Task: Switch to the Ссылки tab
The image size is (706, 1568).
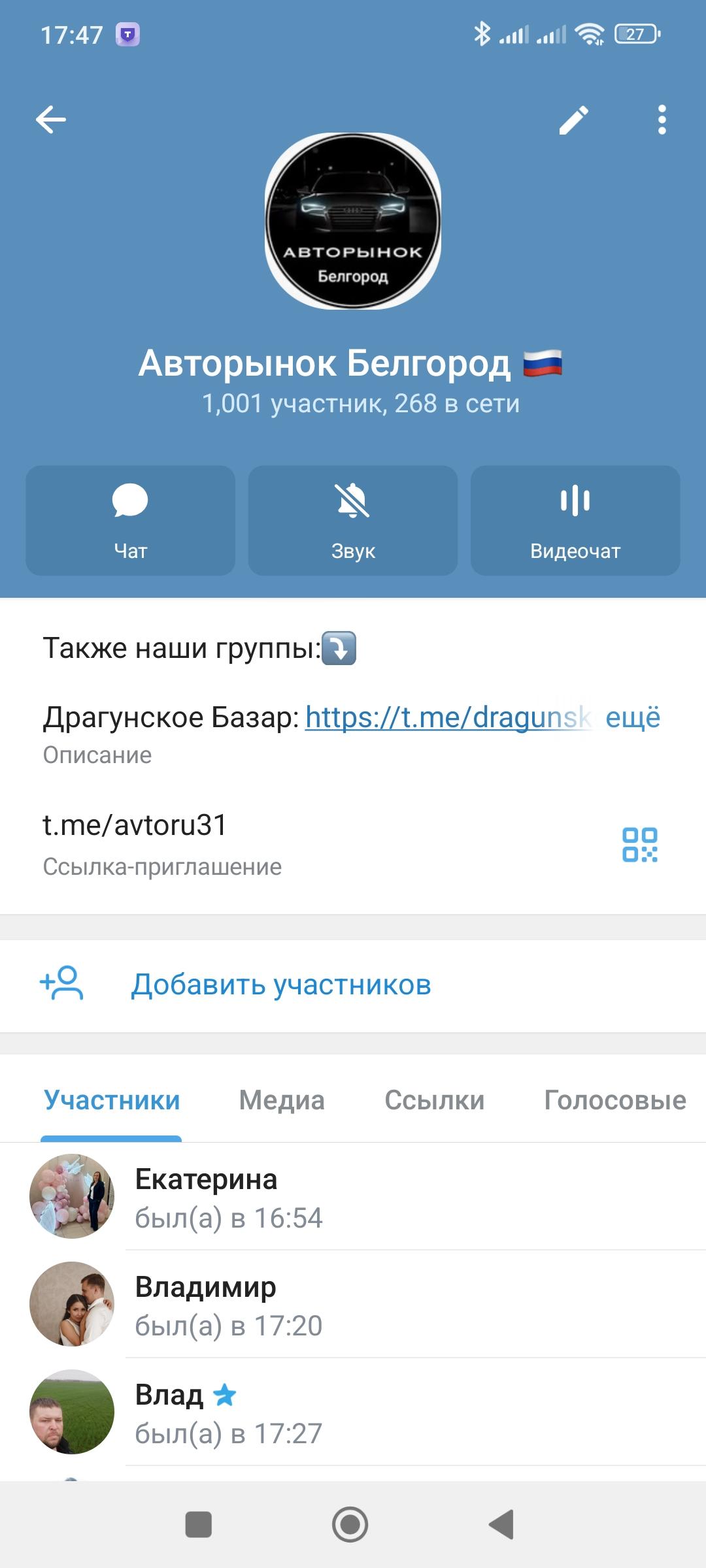Action: [x=435, y=1100]
